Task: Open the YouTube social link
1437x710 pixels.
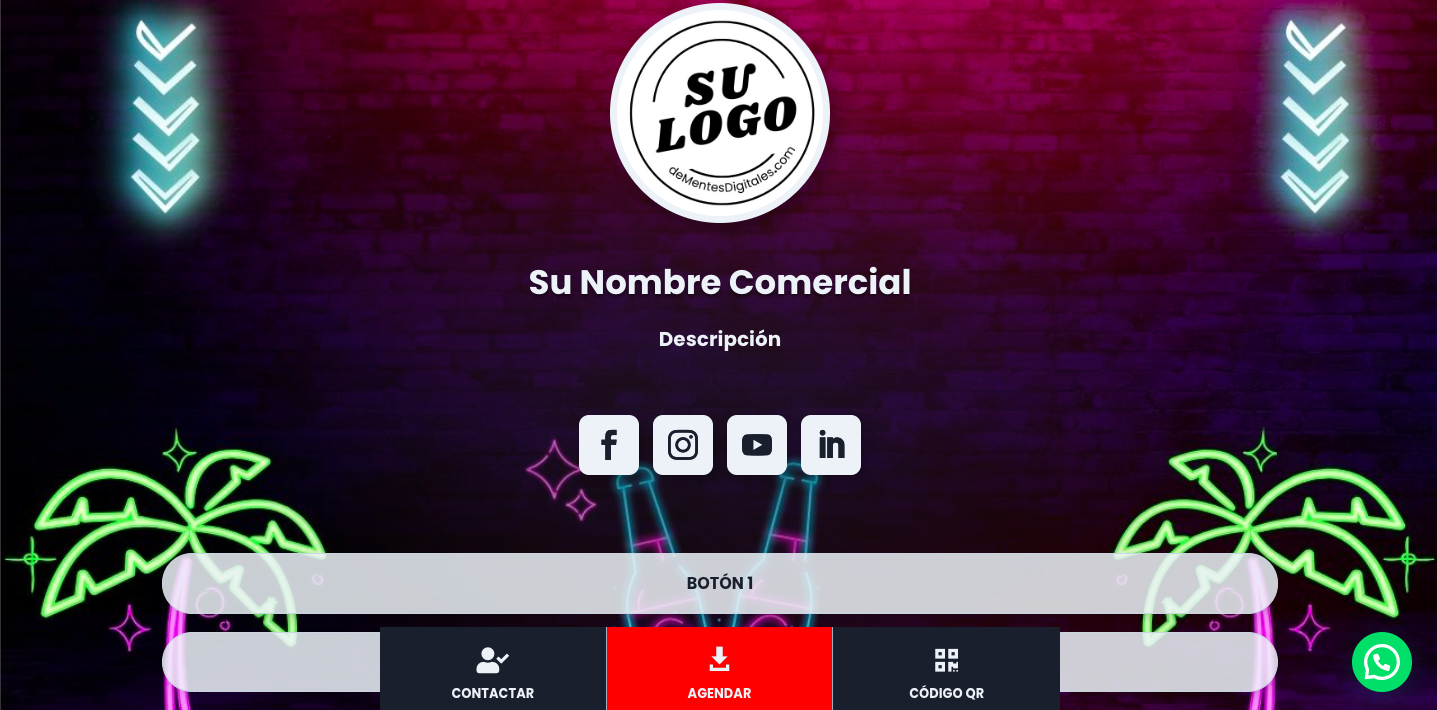Action: click(756, 445)
